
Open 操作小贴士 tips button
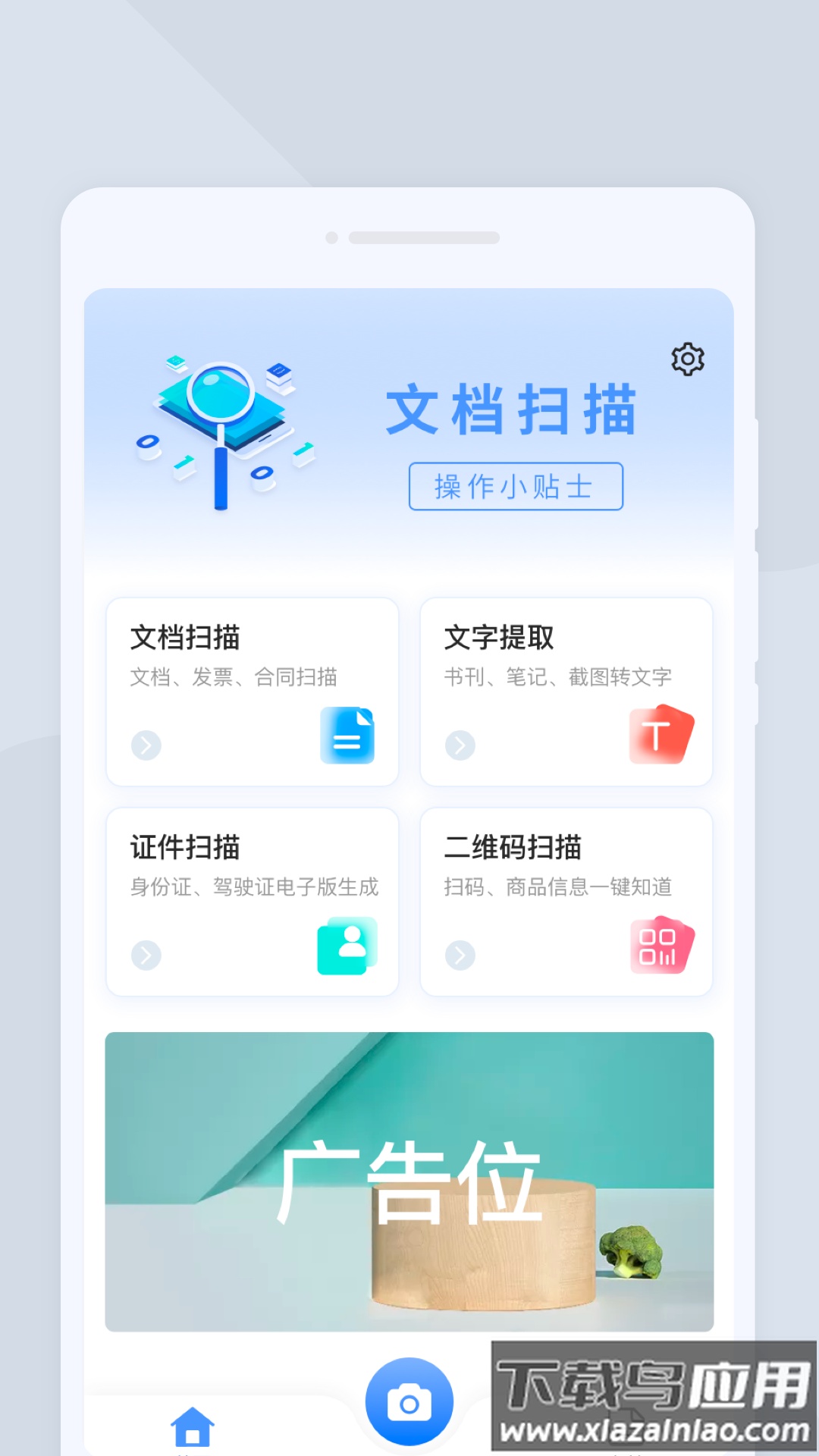(x=515, y=486)
